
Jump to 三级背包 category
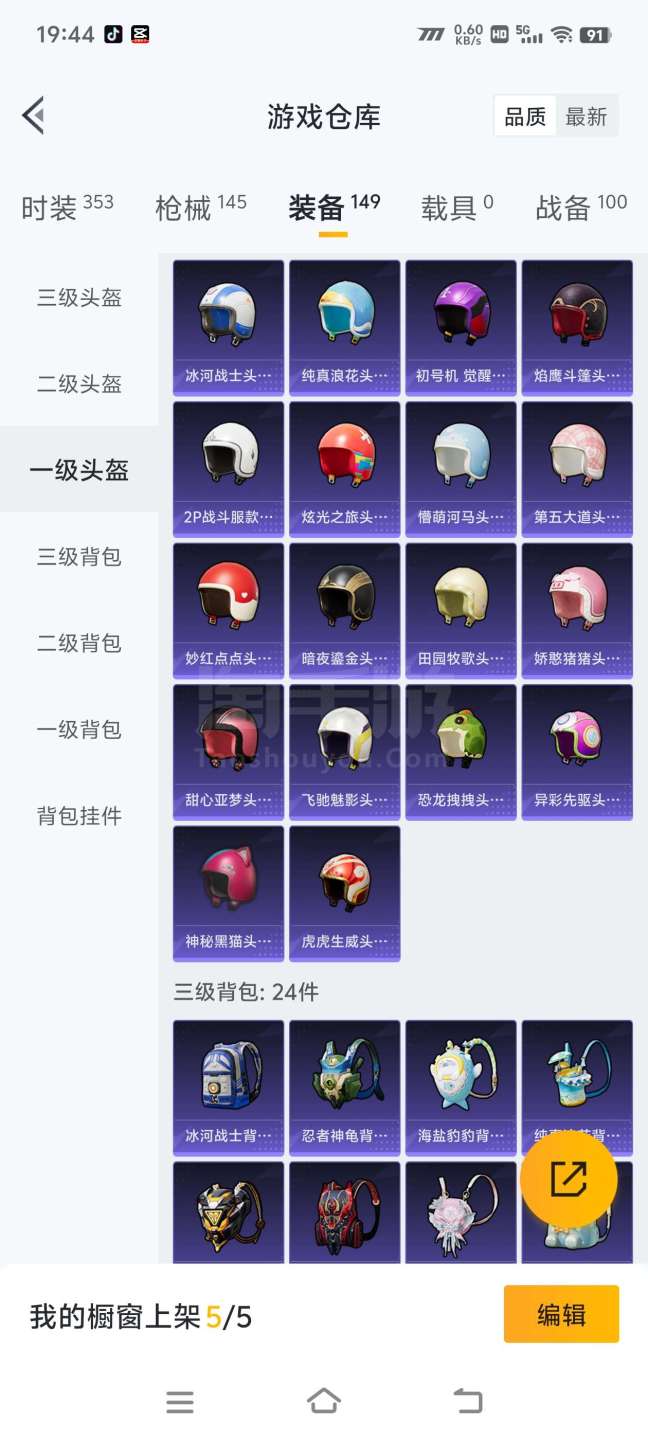click(79, 557)
